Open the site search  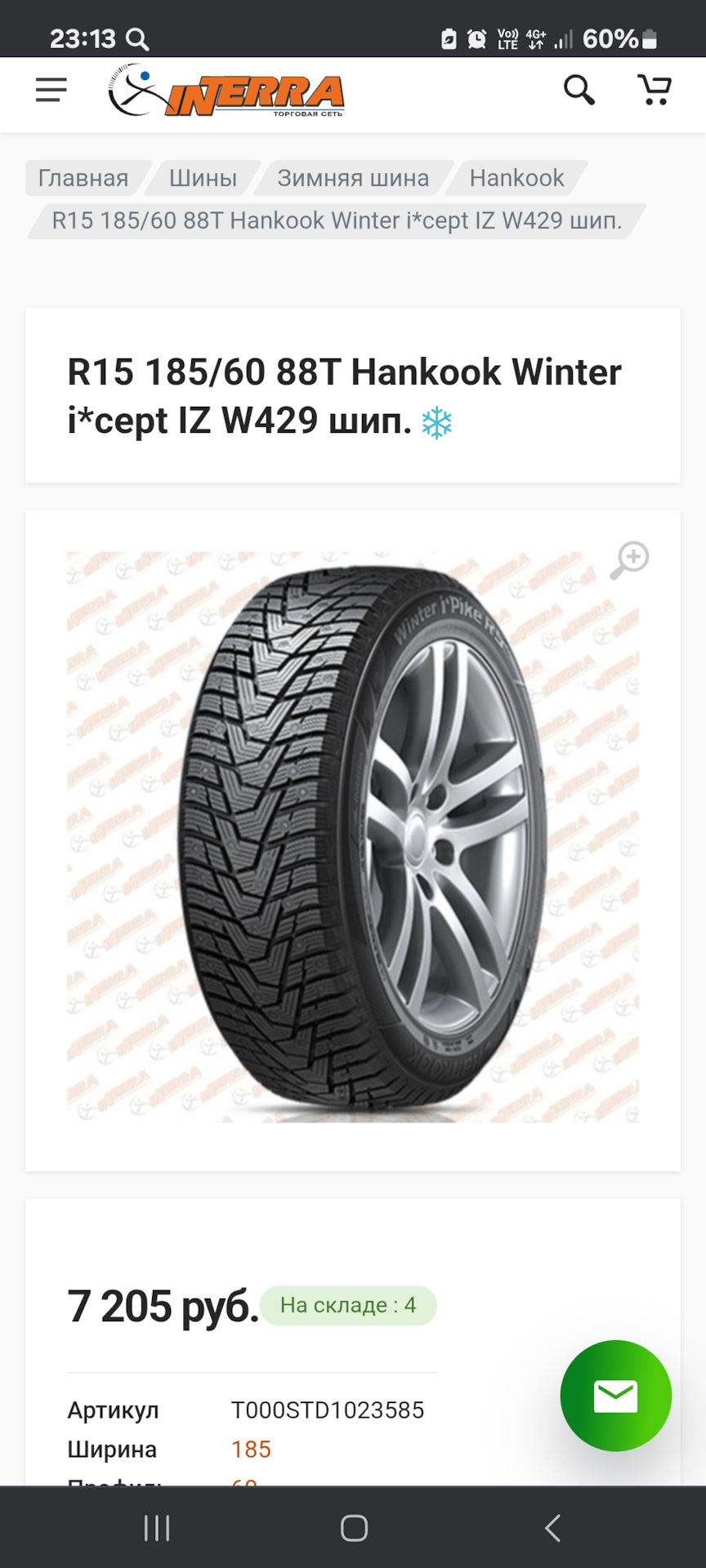pos(579,90)
